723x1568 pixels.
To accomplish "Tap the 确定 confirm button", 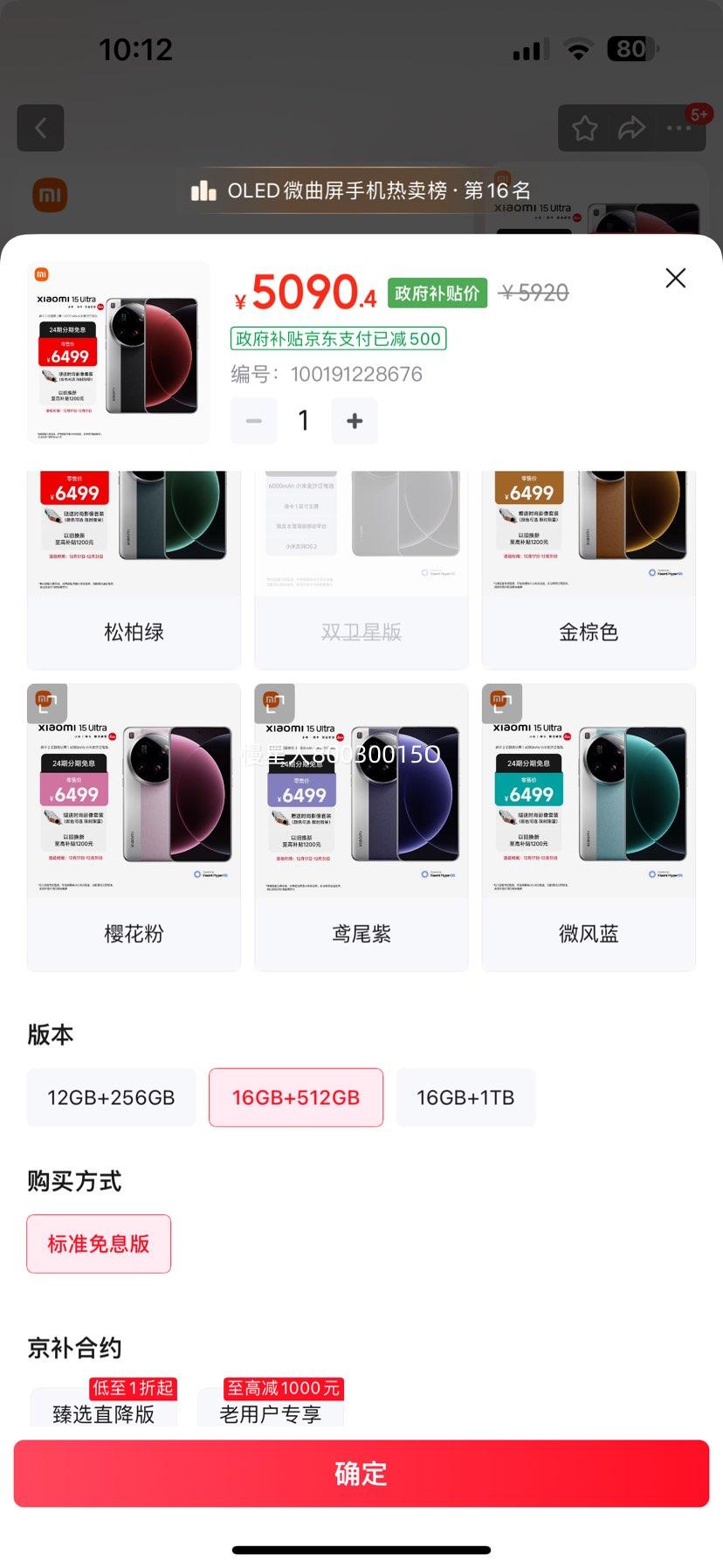I will click(x=361, y=1473).
